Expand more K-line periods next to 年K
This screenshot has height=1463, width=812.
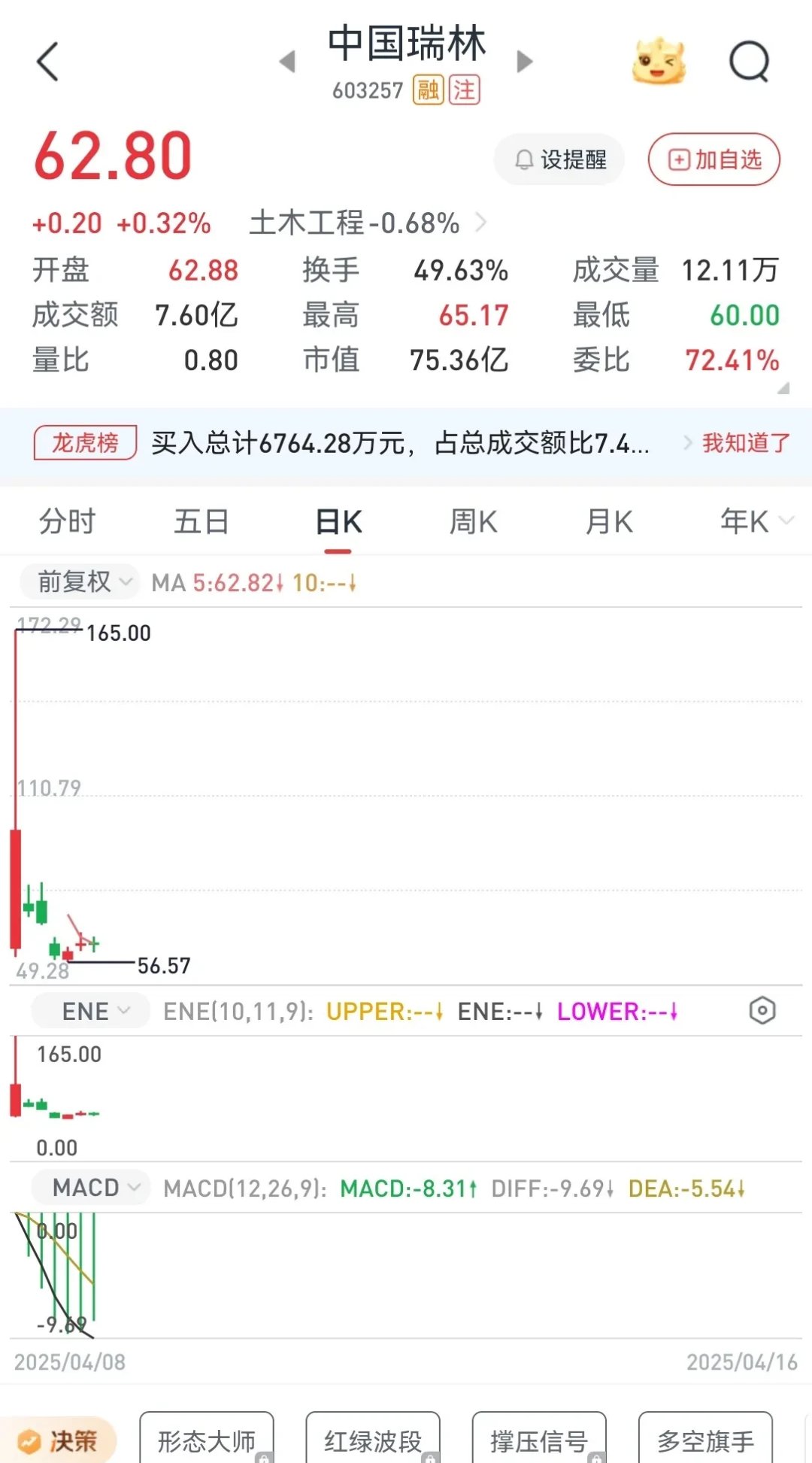(787, 520)
